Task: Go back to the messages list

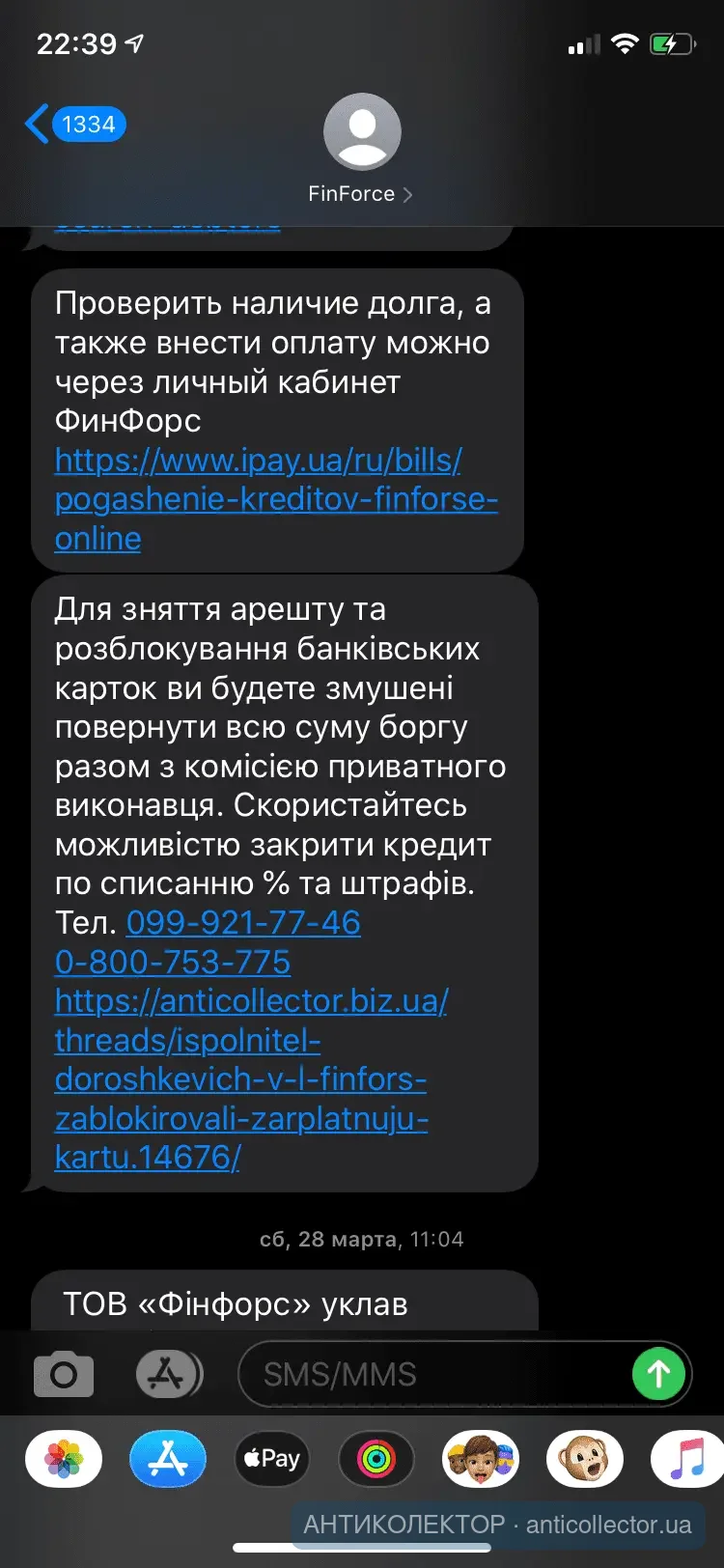Action: pyautogui.click(x=75, y=125)
